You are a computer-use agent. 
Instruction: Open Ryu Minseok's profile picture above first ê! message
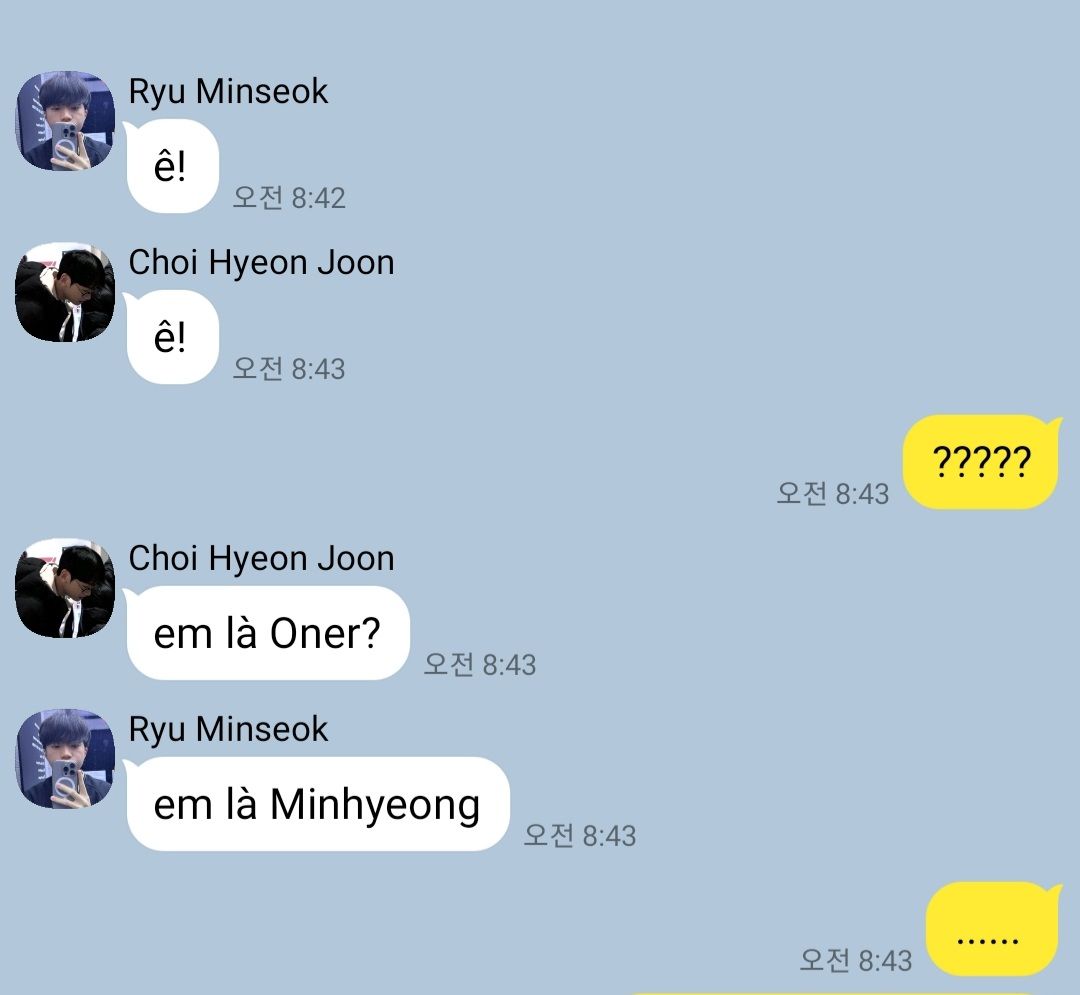click(65, 121)
